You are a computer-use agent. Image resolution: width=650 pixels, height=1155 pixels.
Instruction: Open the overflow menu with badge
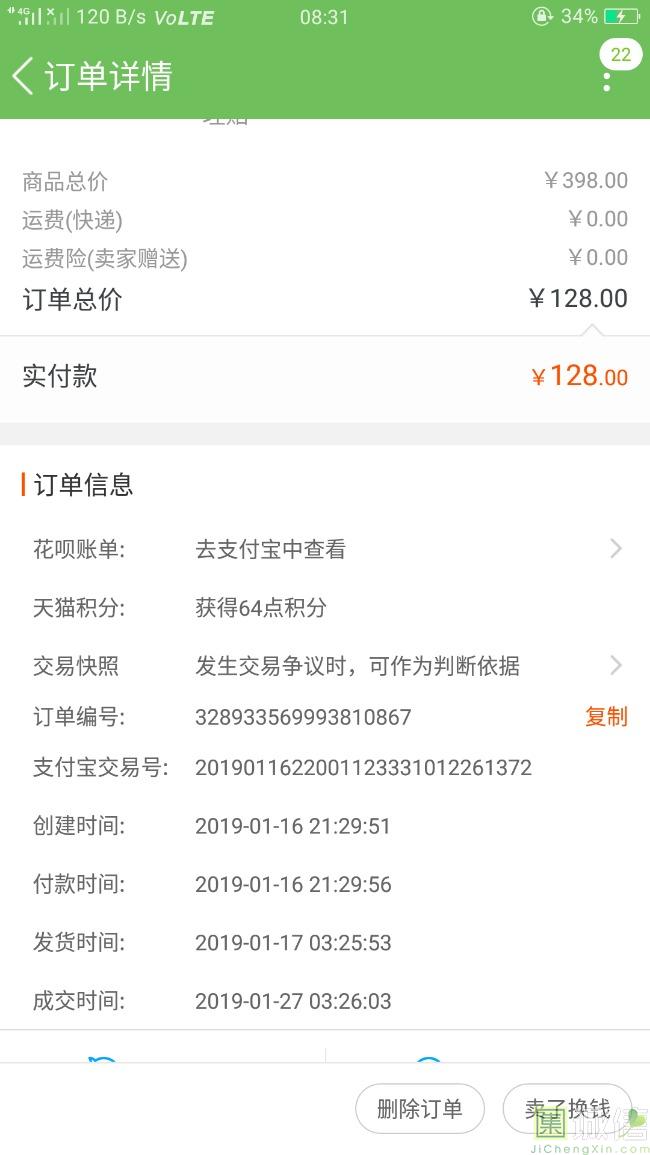tap(607, 80)
